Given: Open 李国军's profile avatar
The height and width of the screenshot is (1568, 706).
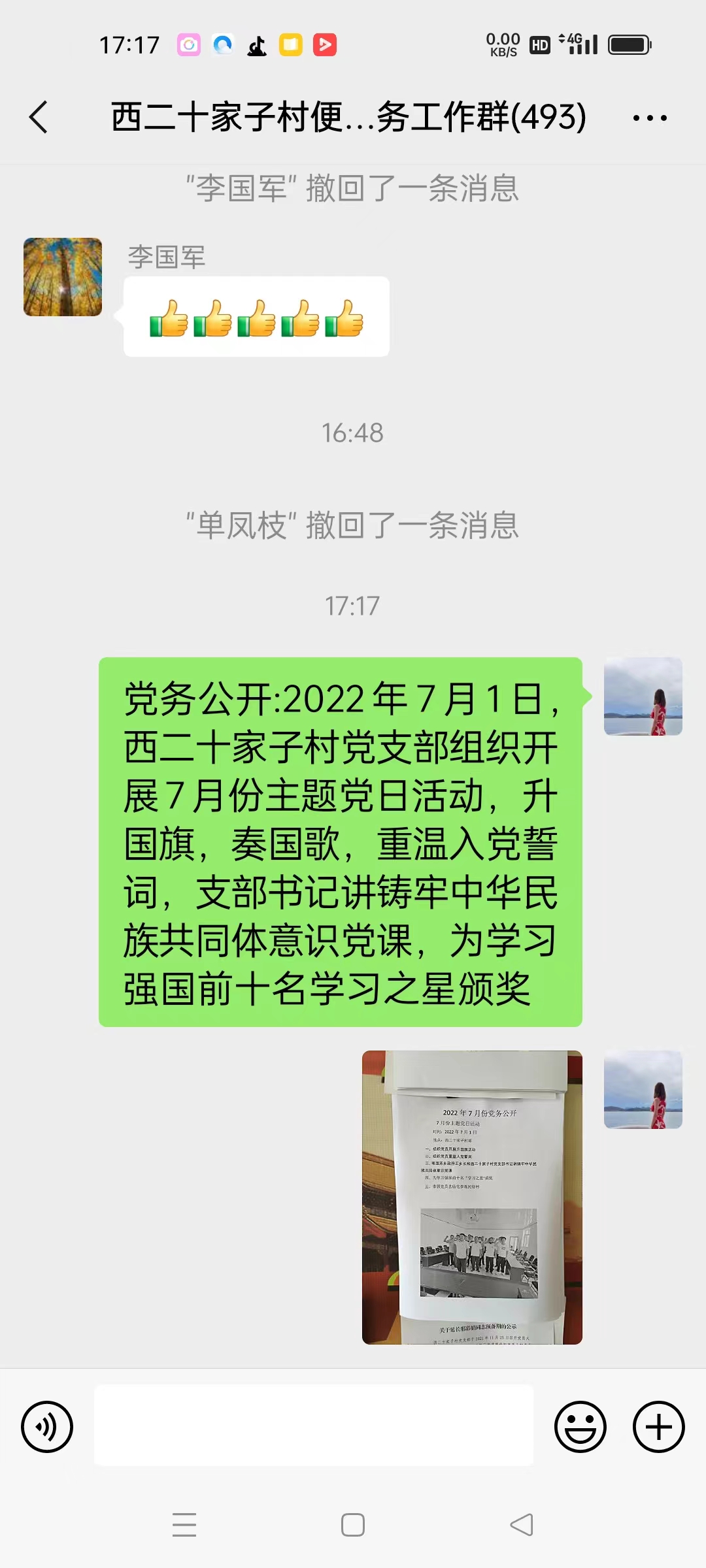Looking at the screenshot, I should 63,277.
